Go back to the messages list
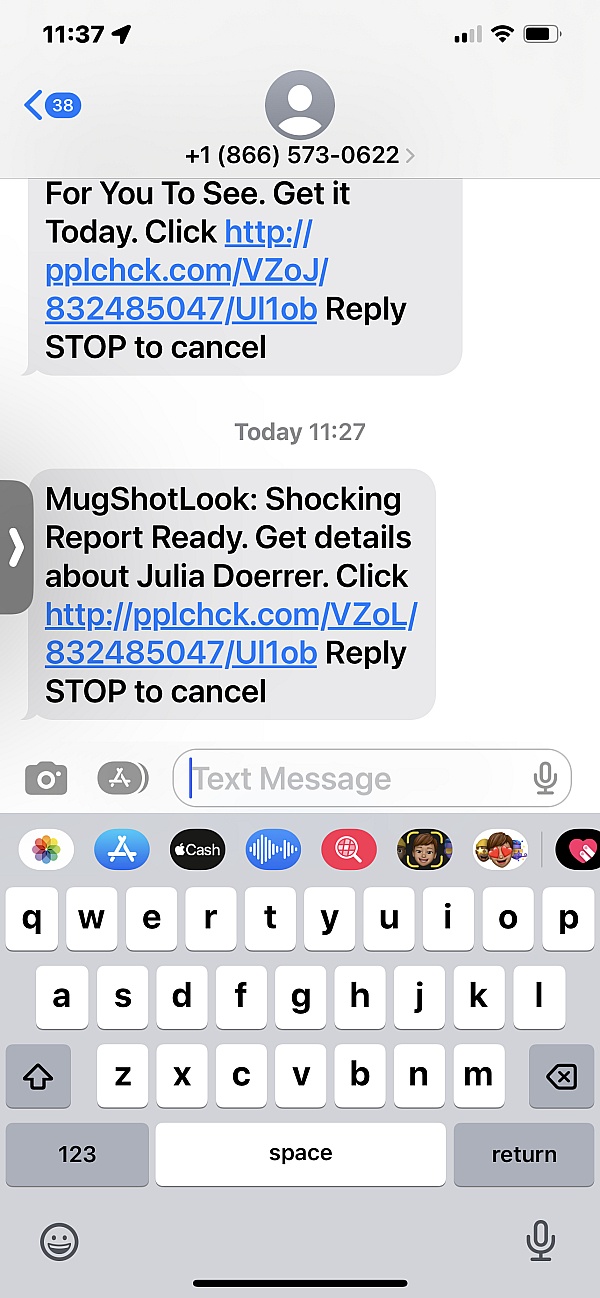600x1298 pixels. point(50,105)
